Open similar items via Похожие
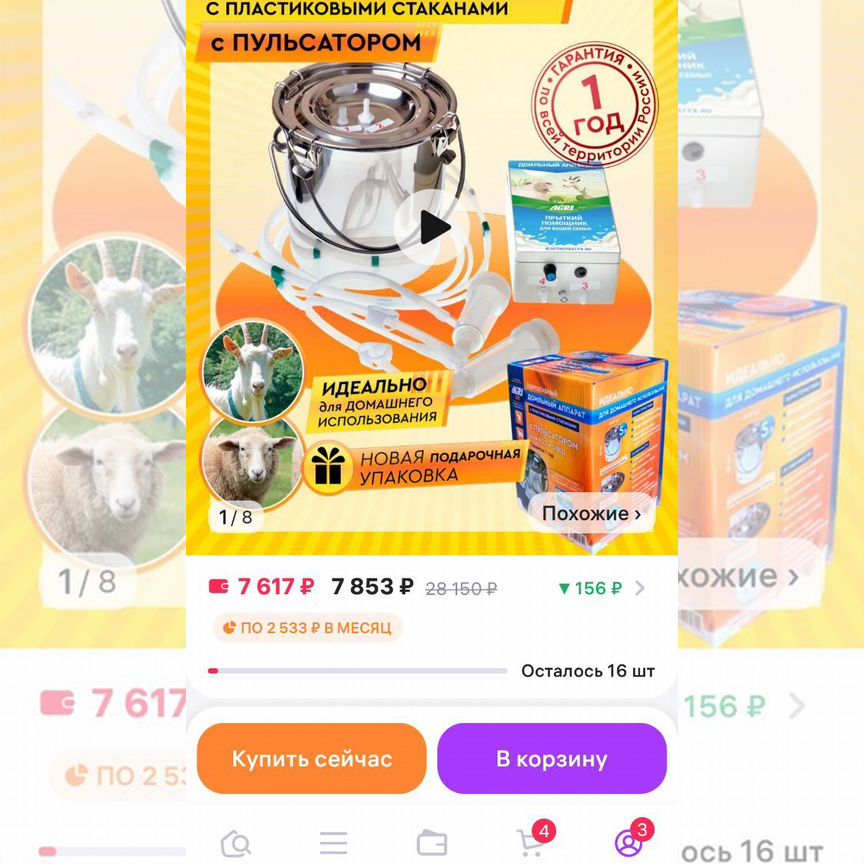Screen dimensions: 864x864 [591, 514]
